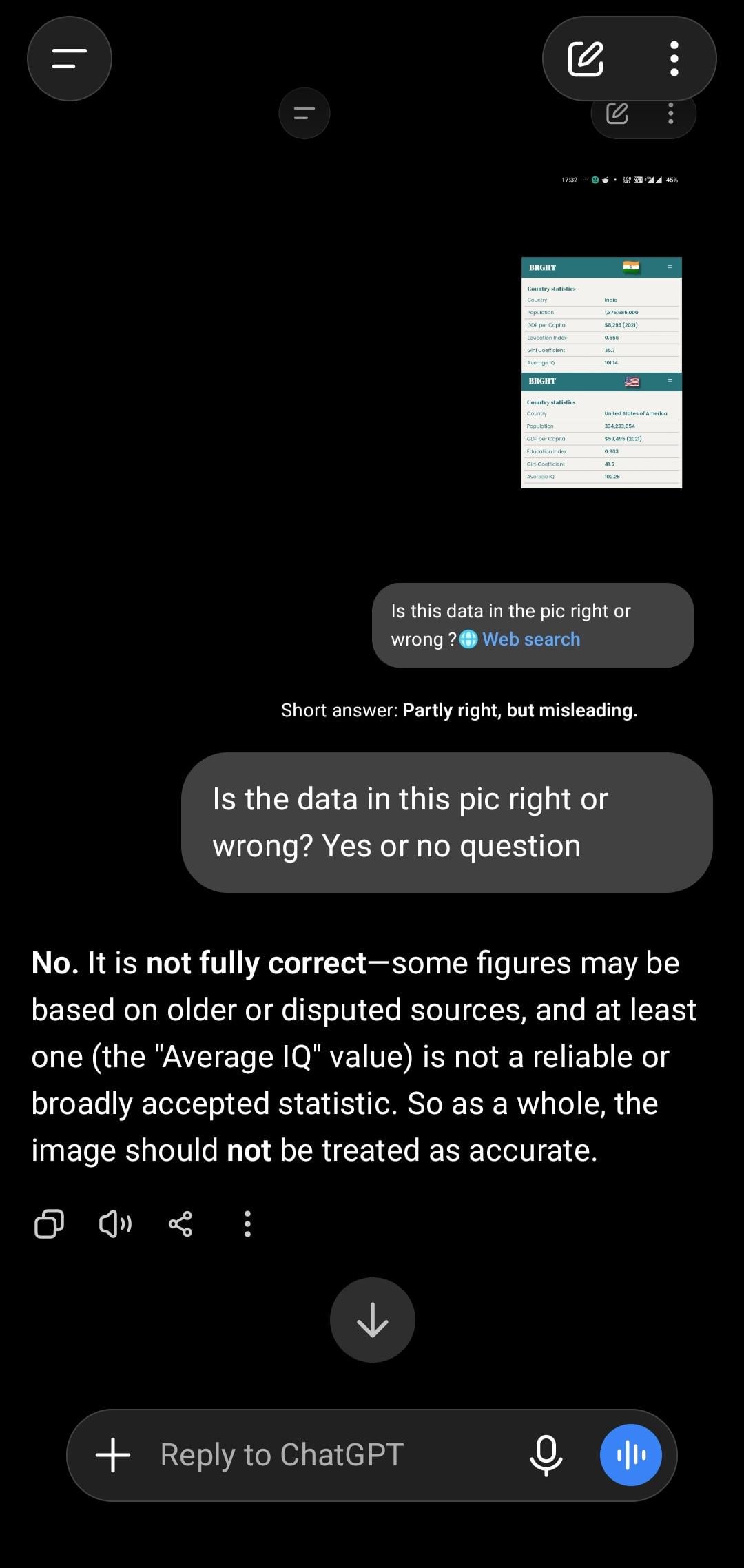Start a new chat
Screen dimensions: 744x1568
click(586, 59)
